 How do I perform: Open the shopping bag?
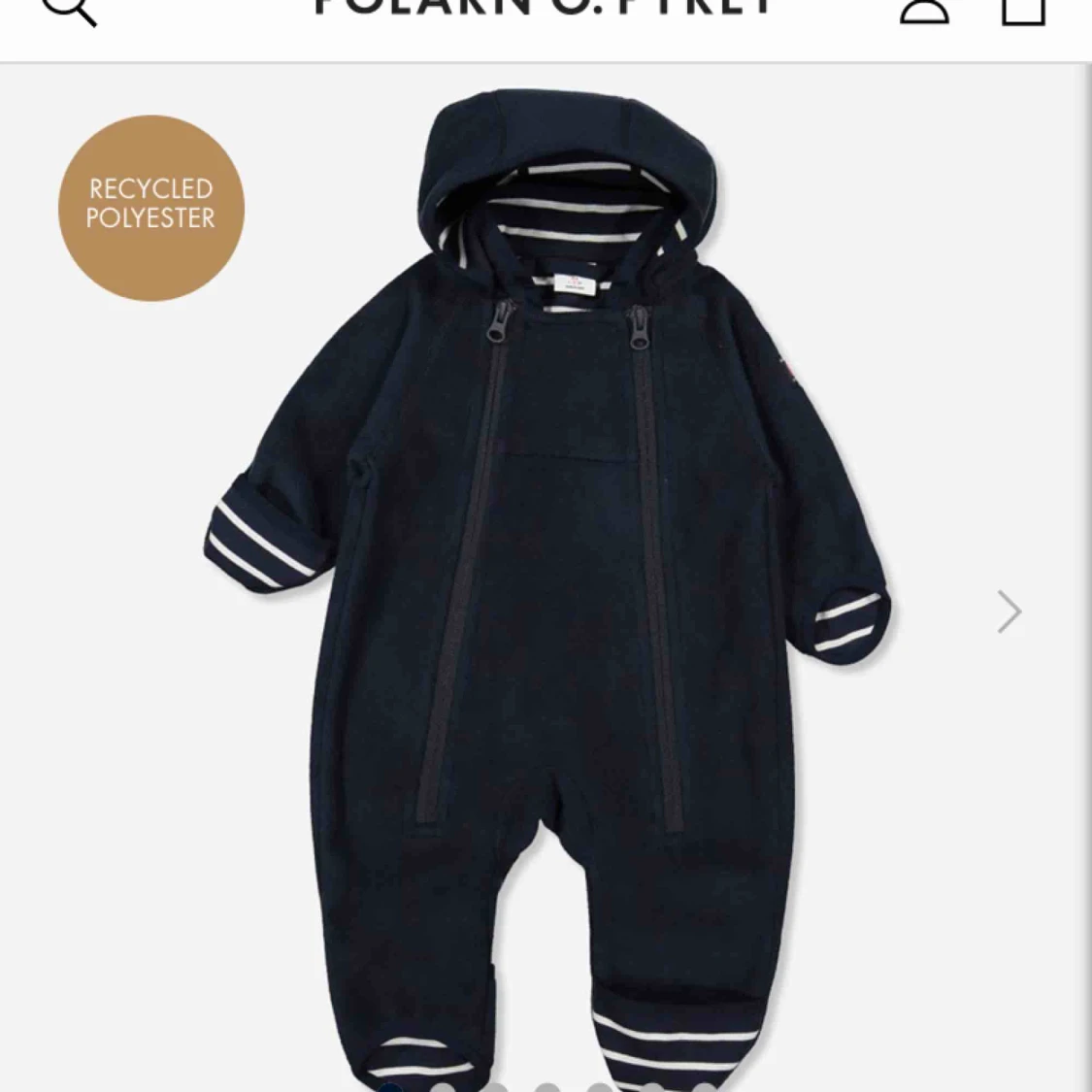coord(1023,10)
